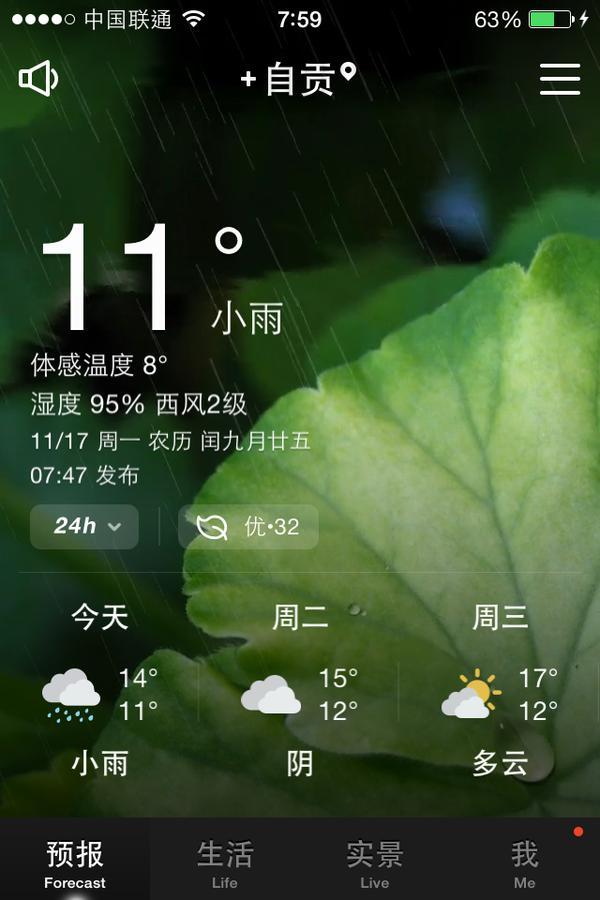Switch to the 实景 Live tab
This screenshot has width=600, height=900.
(375, 863)
